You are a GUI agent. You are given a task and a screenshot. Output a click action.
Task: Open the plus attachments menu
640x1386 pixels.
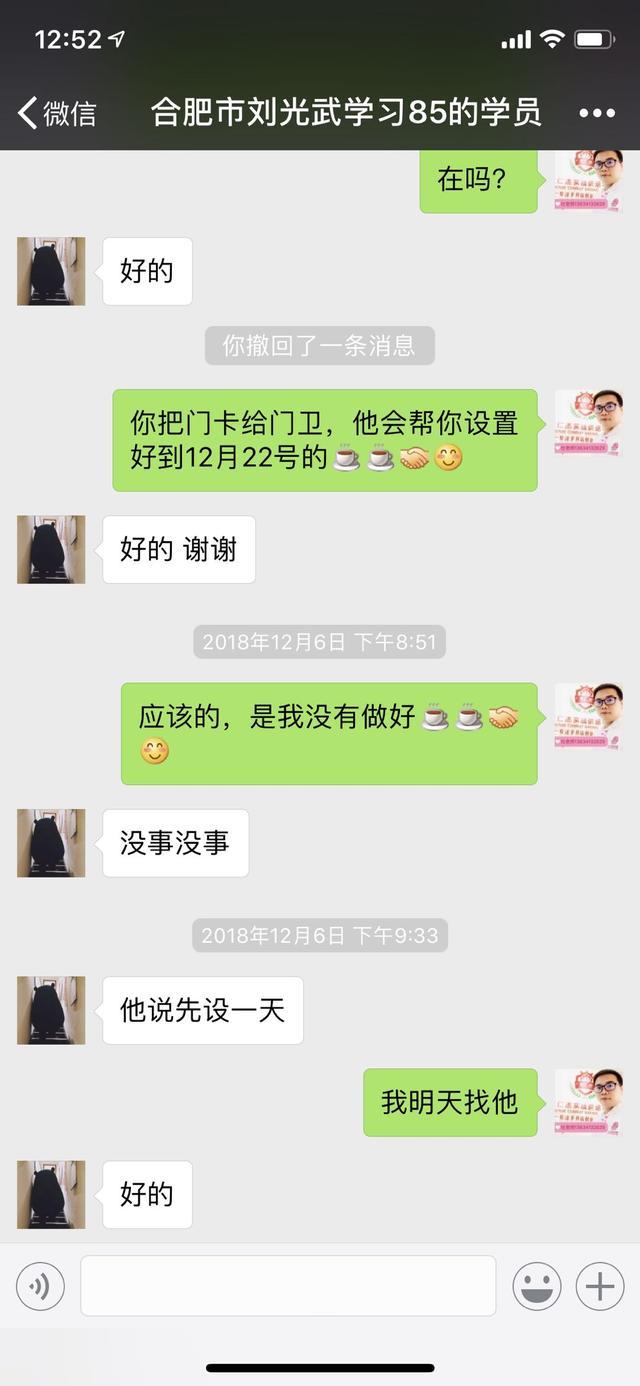click(x=599, y=1285)
